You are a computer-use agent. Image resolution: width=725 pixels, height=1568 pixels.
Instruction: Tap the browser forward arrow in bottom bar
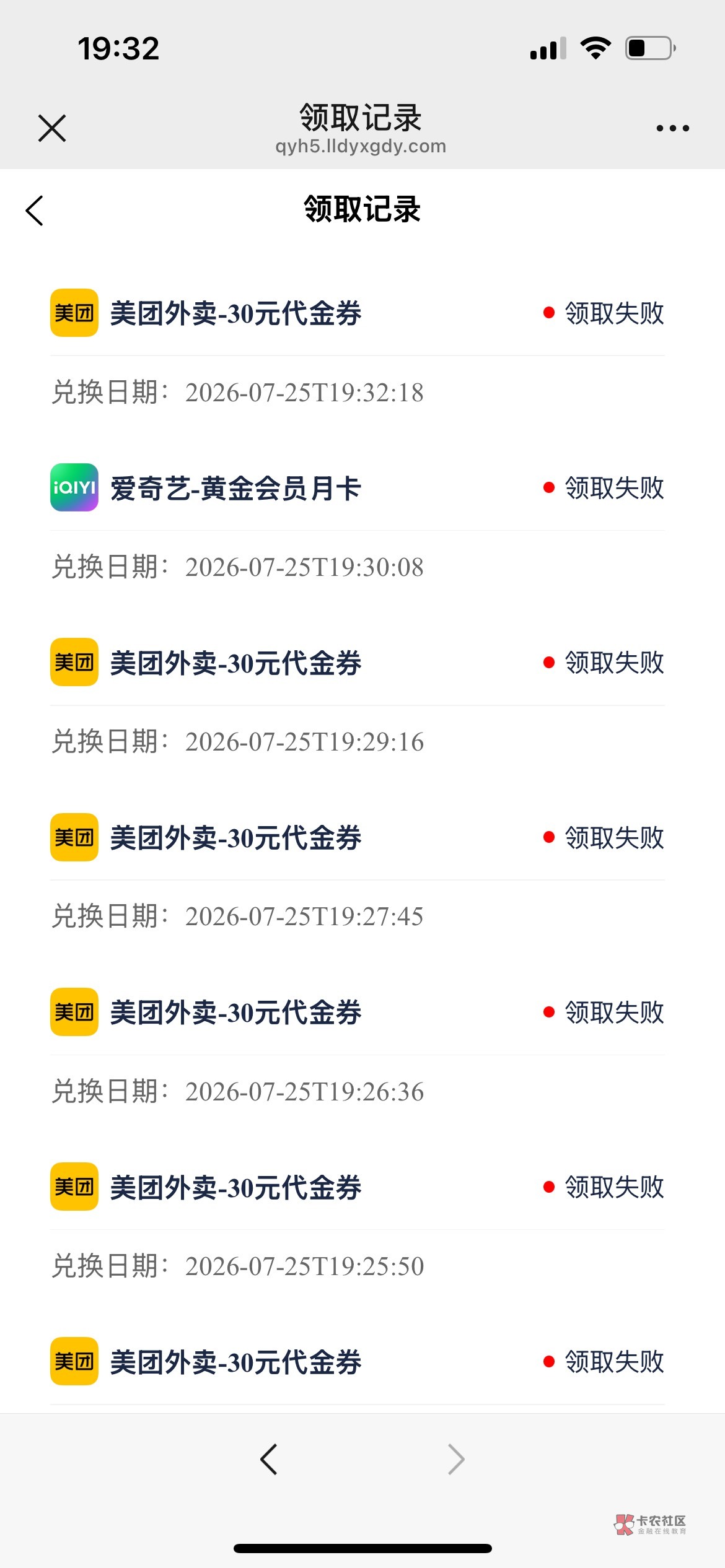(456, 1460)
